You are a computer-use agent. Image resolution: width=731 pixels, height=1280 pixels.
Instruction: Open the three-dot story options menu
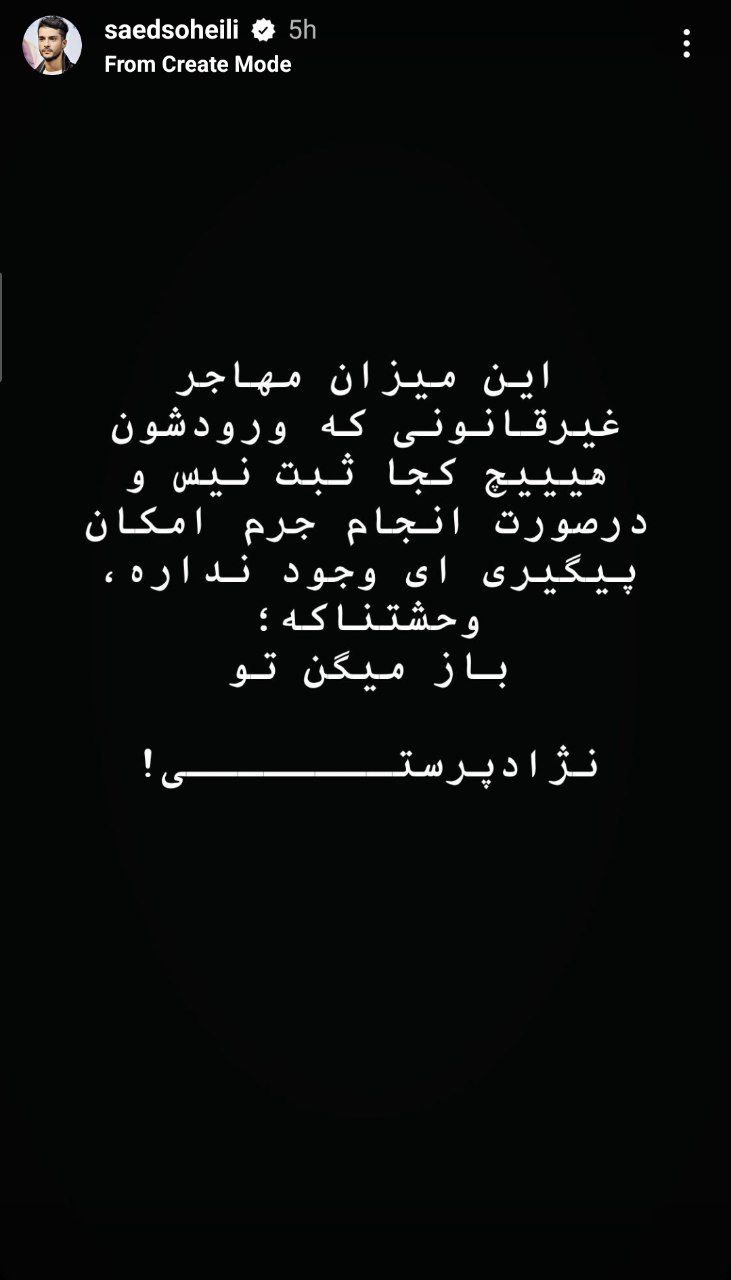coord(686,44)
